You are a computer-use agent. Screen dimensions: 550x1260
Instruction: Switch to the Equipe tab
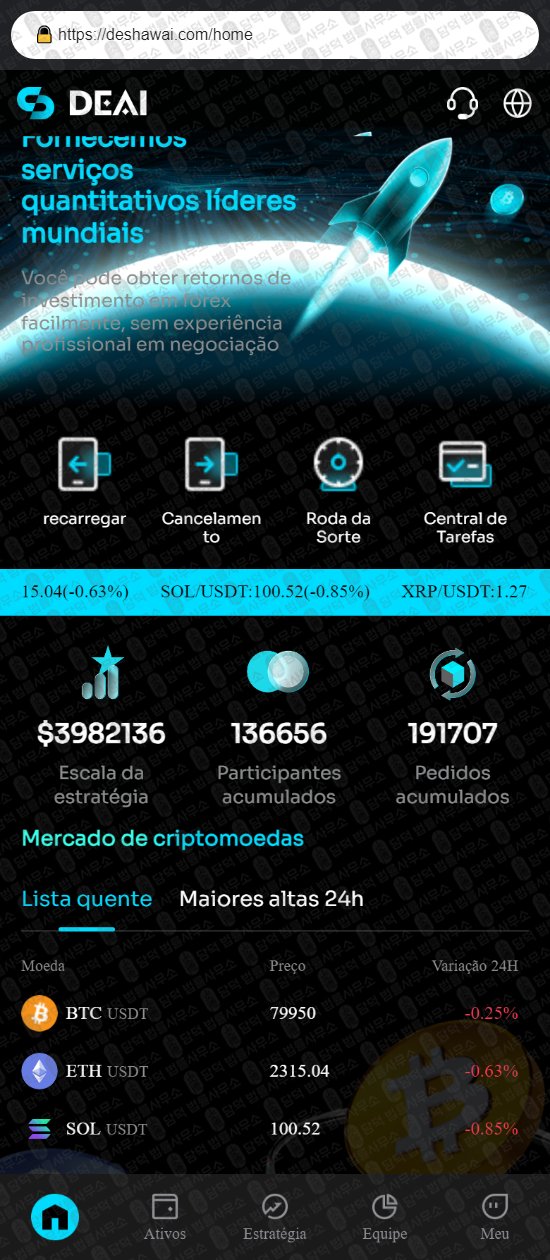[x=385, y=1216]
